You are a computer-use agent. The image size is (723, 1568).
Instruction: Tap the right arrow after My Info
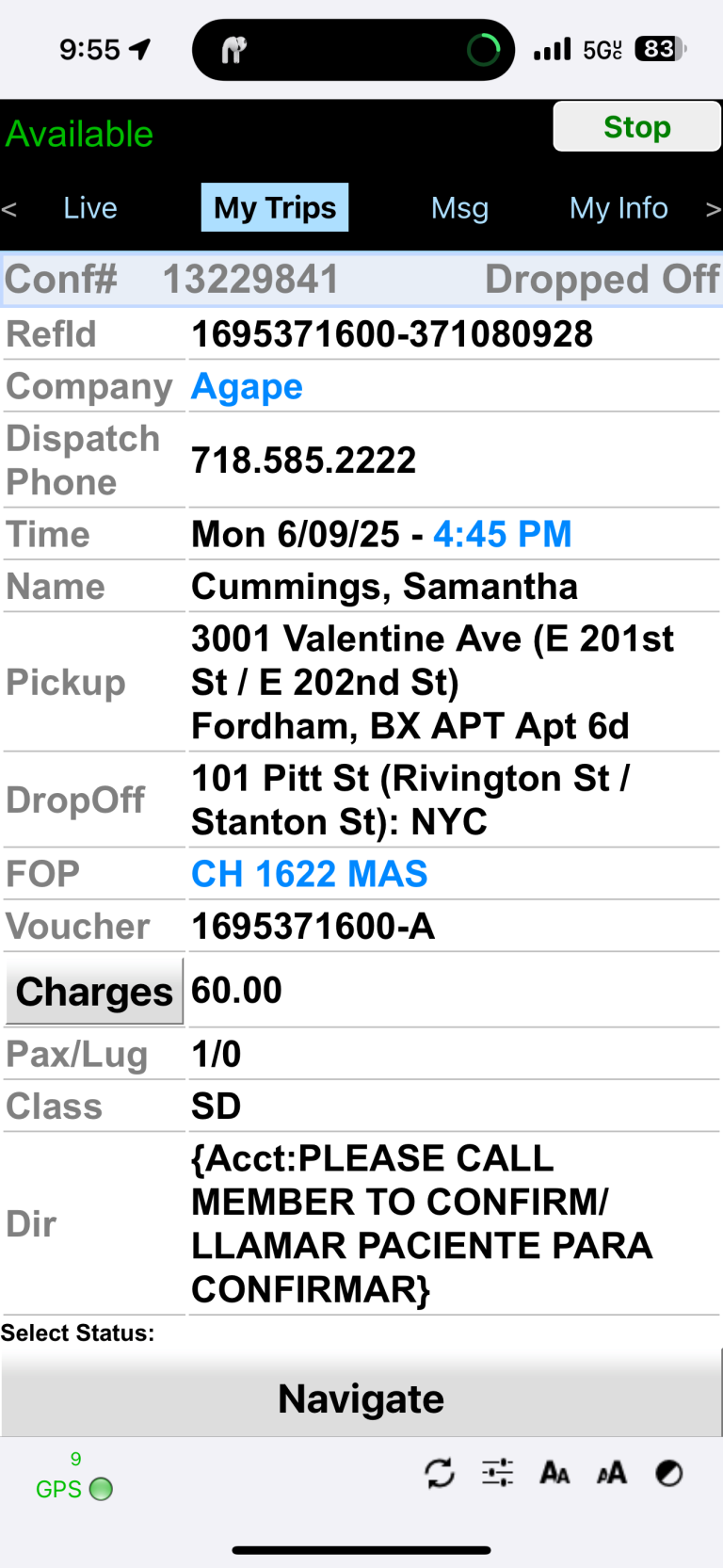(x=713, y=209)
